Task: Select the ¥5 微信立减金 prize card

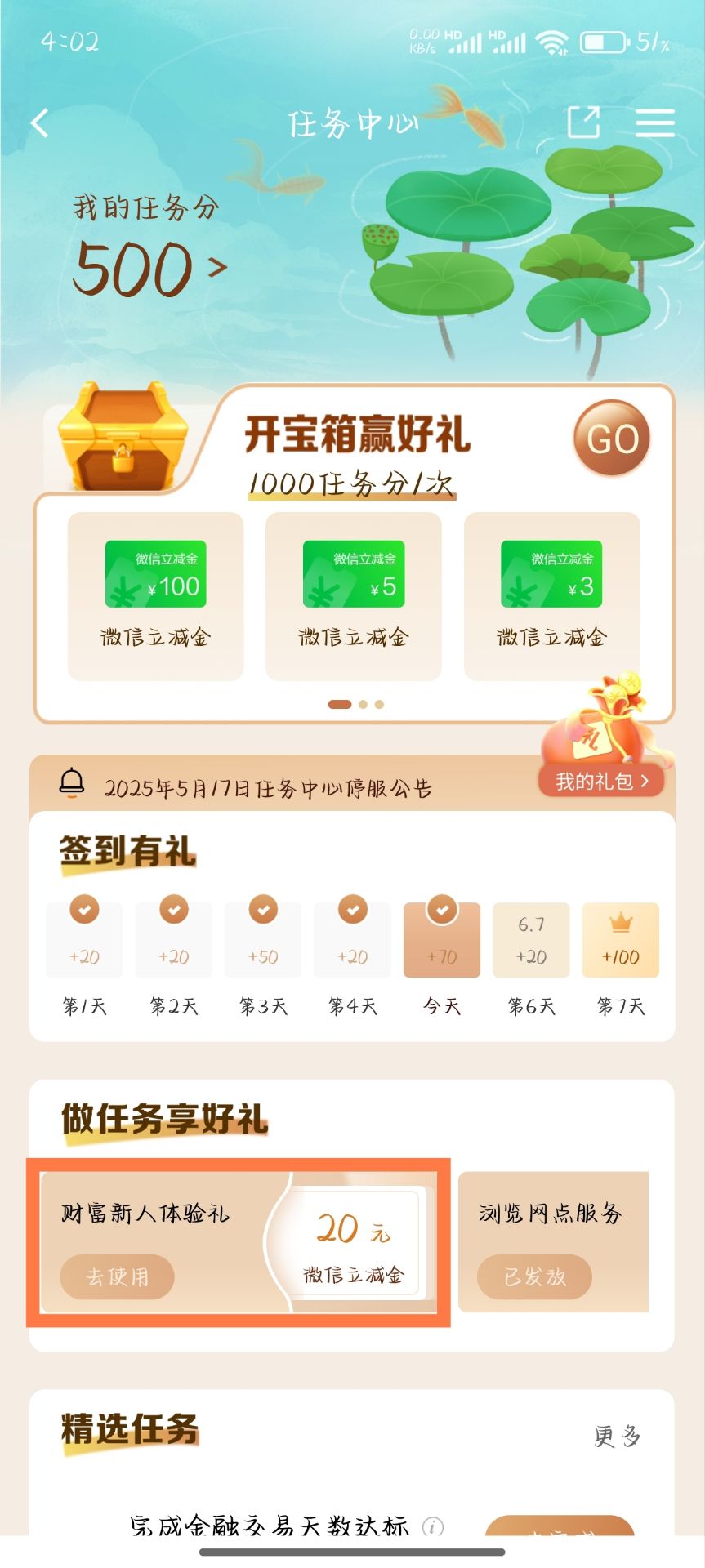Action: tap(353, 595)
